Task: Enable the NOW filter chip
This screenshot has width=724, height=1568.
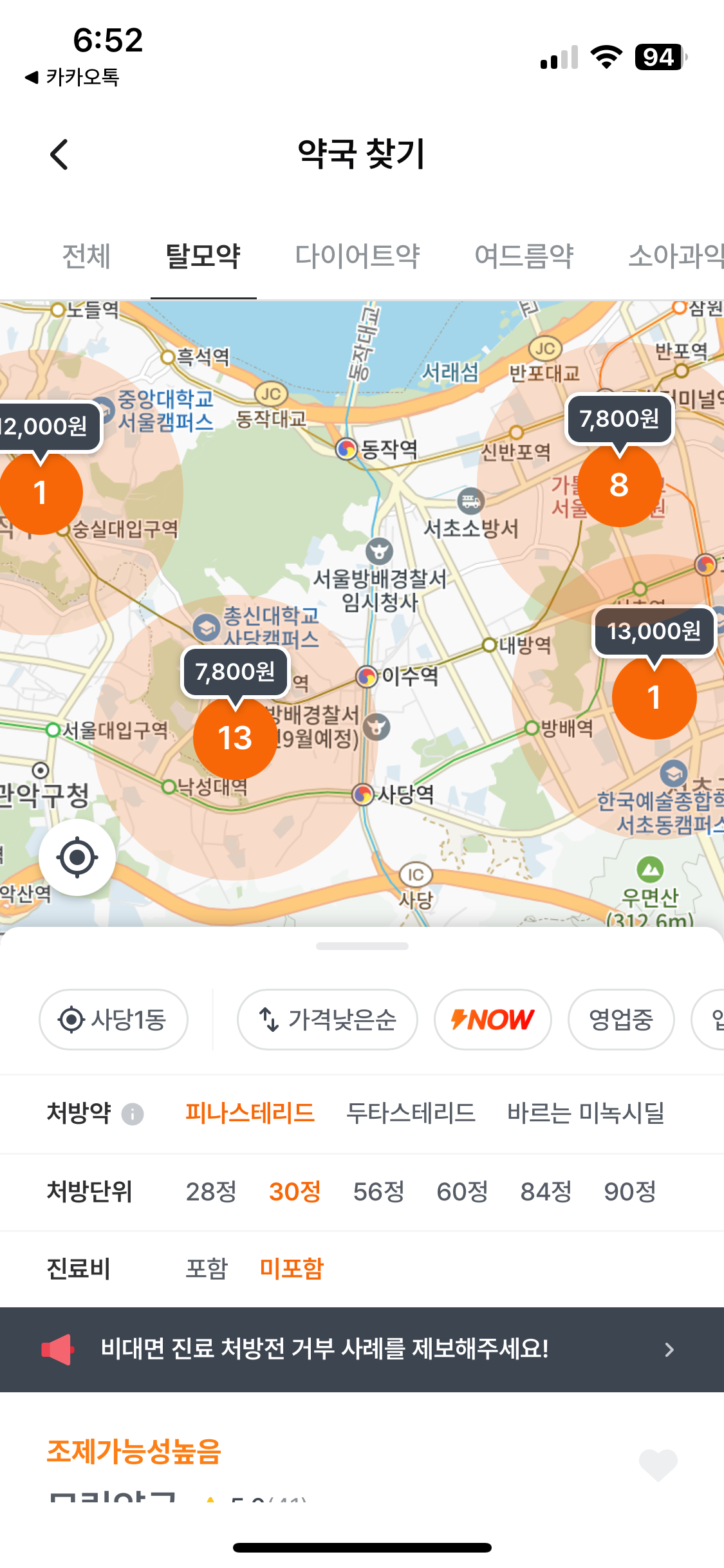Action: pyautogui.click(x=493, y=1020)
